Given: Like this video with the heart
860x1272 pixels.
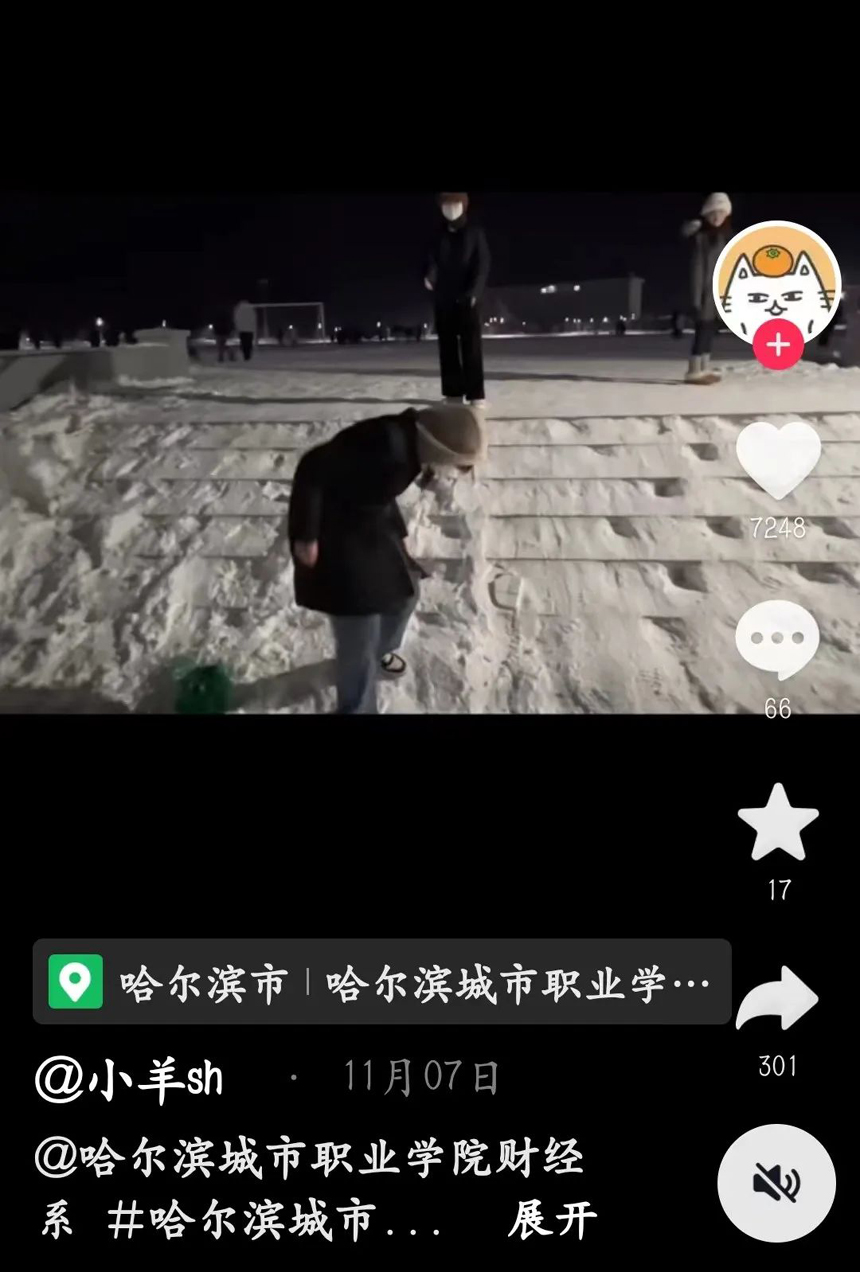Looking at the screenshot, I should point(778,460).
